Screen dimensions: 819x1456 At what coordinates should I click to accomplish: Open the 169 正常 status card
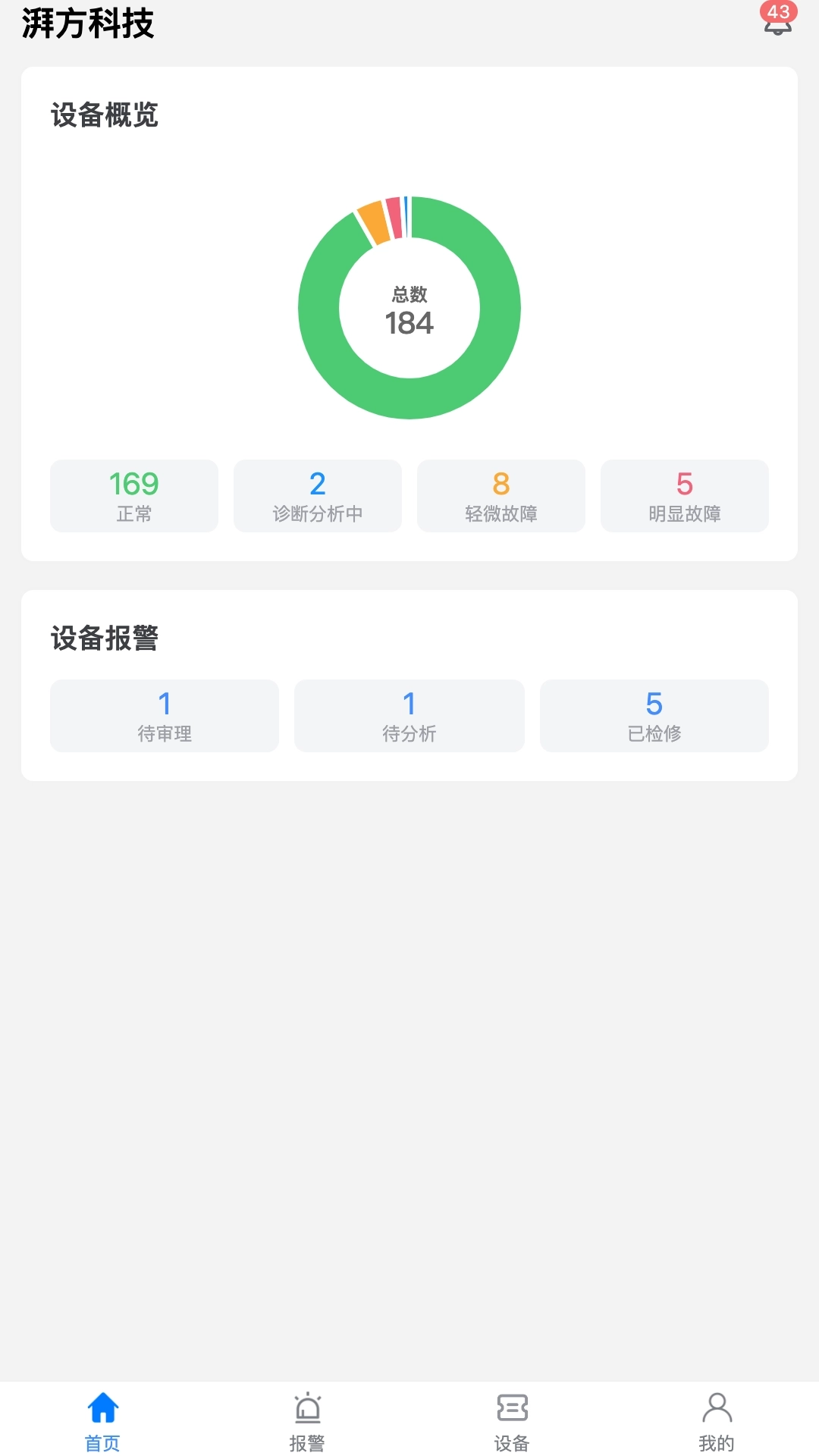click(133, 496)
